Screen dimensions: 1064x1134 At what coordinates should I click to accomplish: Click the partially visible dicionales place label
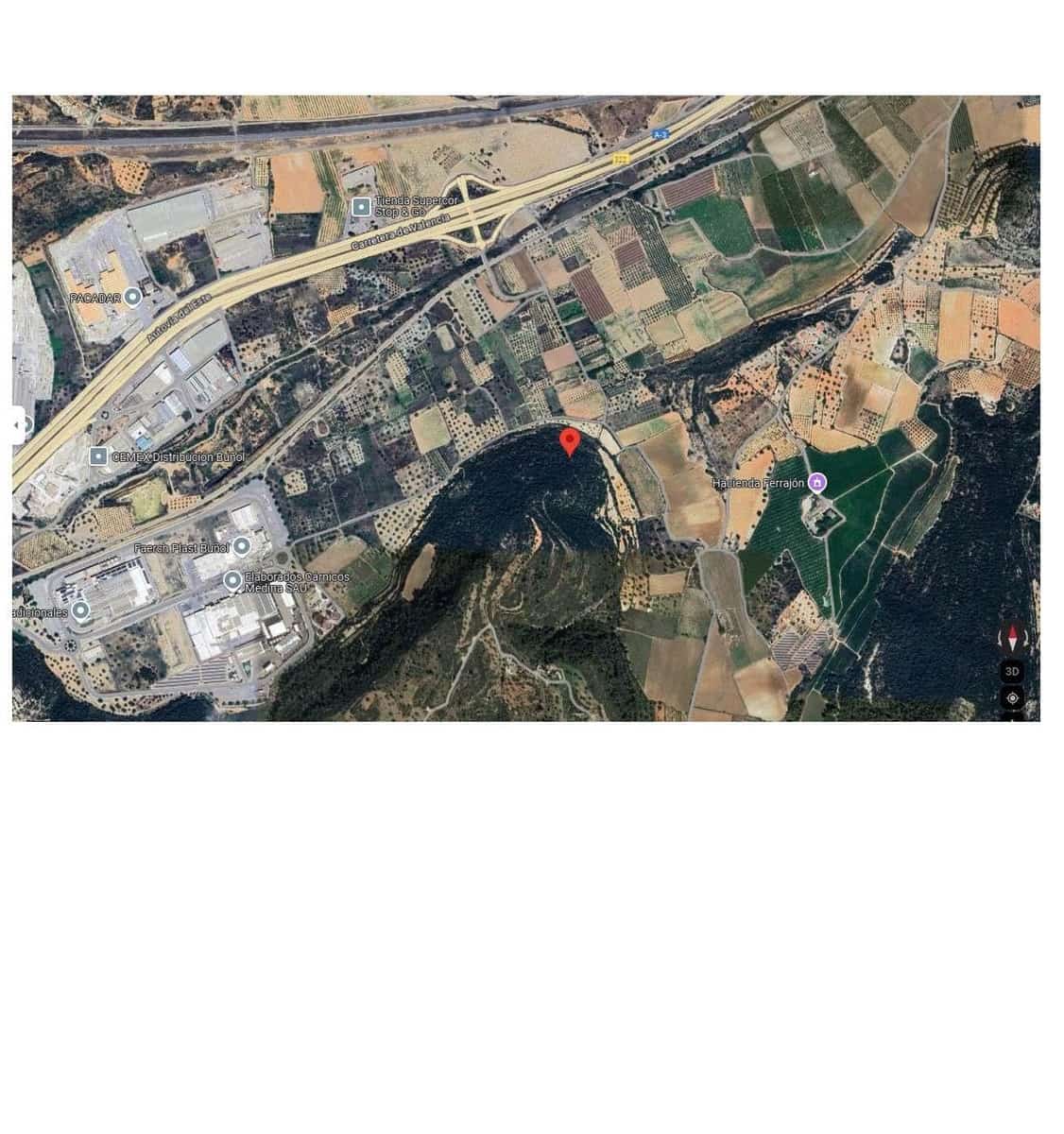(38, 612)
